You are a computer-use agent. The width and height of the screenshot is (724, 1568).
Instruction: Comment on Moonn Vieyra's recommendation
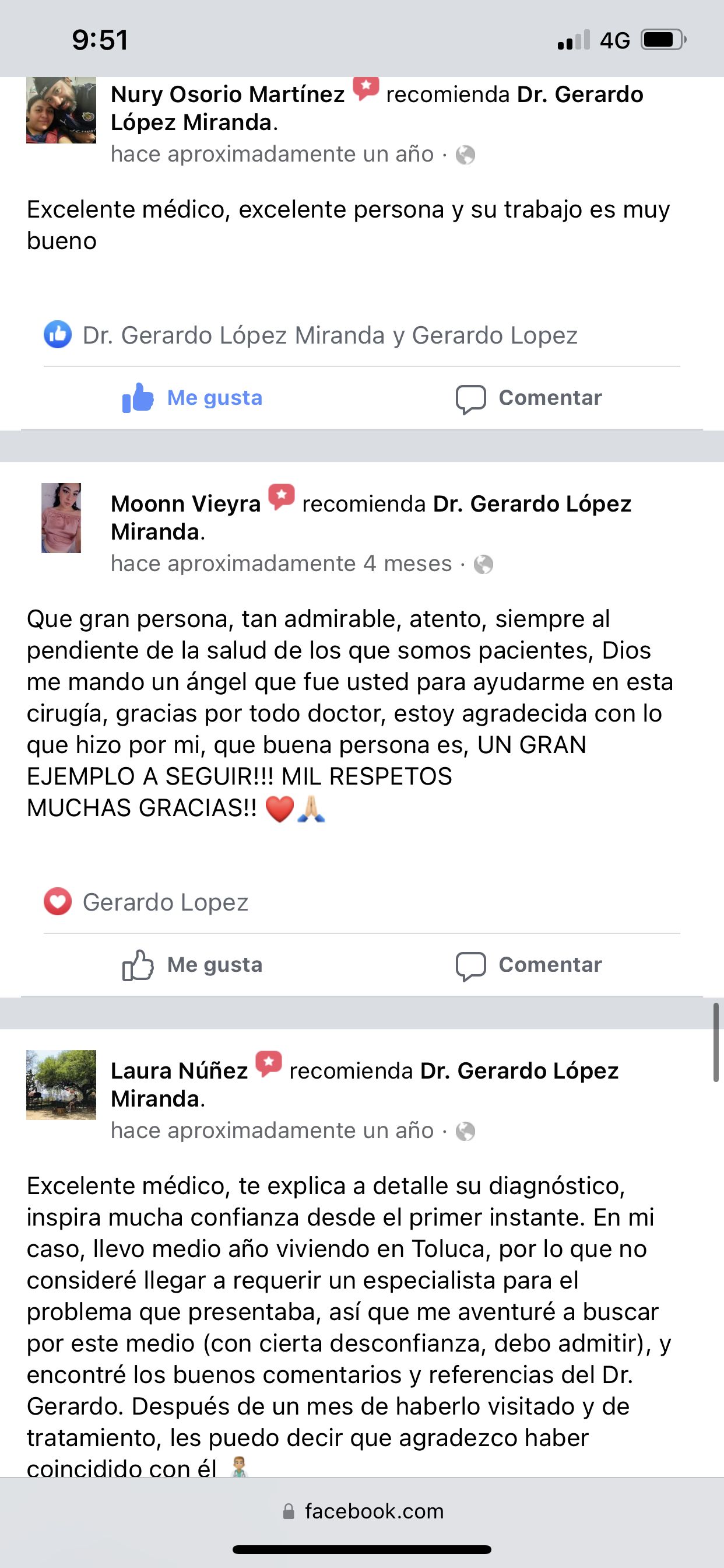click(529, 965)
